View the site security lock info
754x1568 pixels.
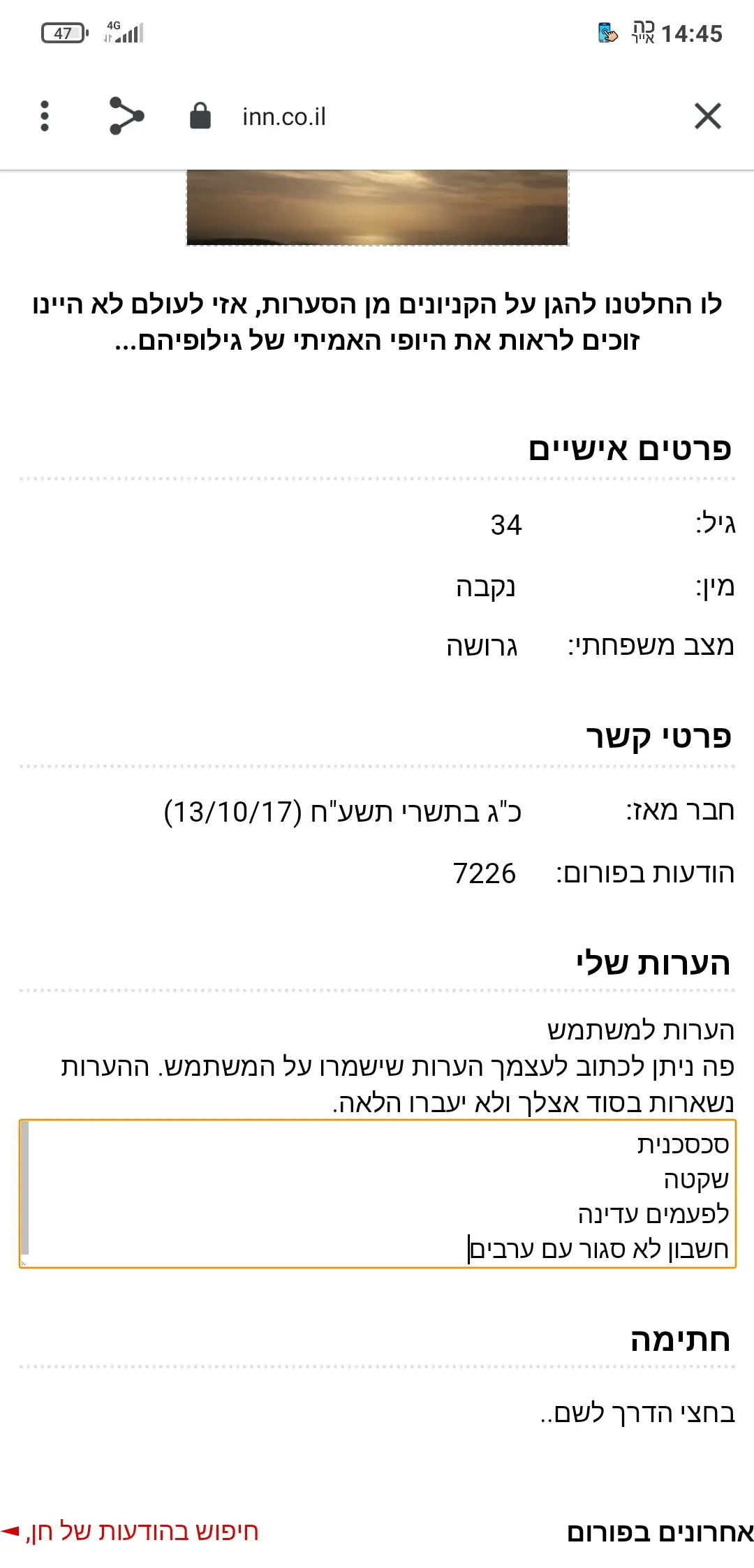[x=200, y=116]
